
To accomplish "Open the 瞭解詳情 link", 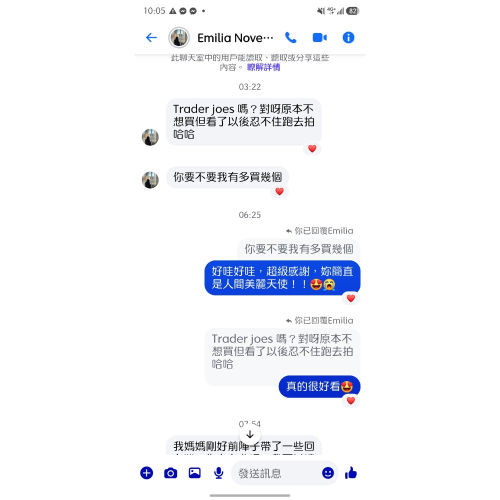I will [263, 67].
